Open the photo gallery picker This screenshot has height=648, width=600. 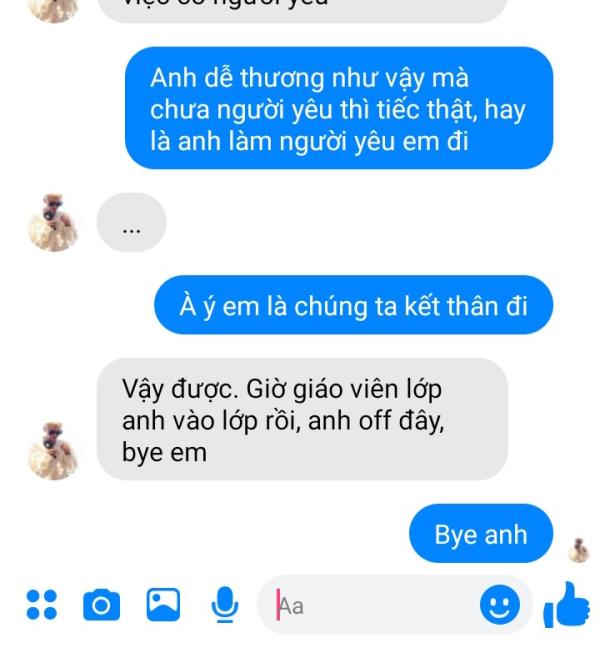point(163,605)
